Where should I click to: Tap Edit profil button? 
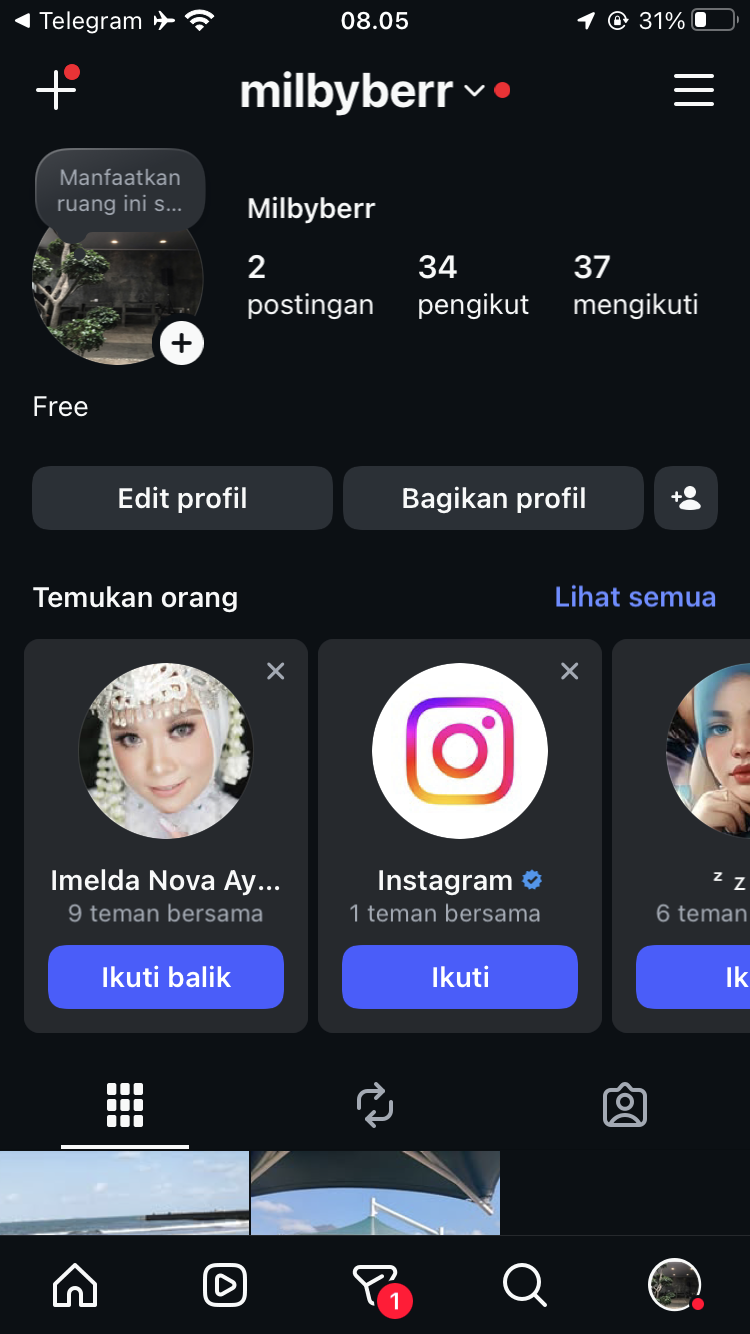[182, 498]
